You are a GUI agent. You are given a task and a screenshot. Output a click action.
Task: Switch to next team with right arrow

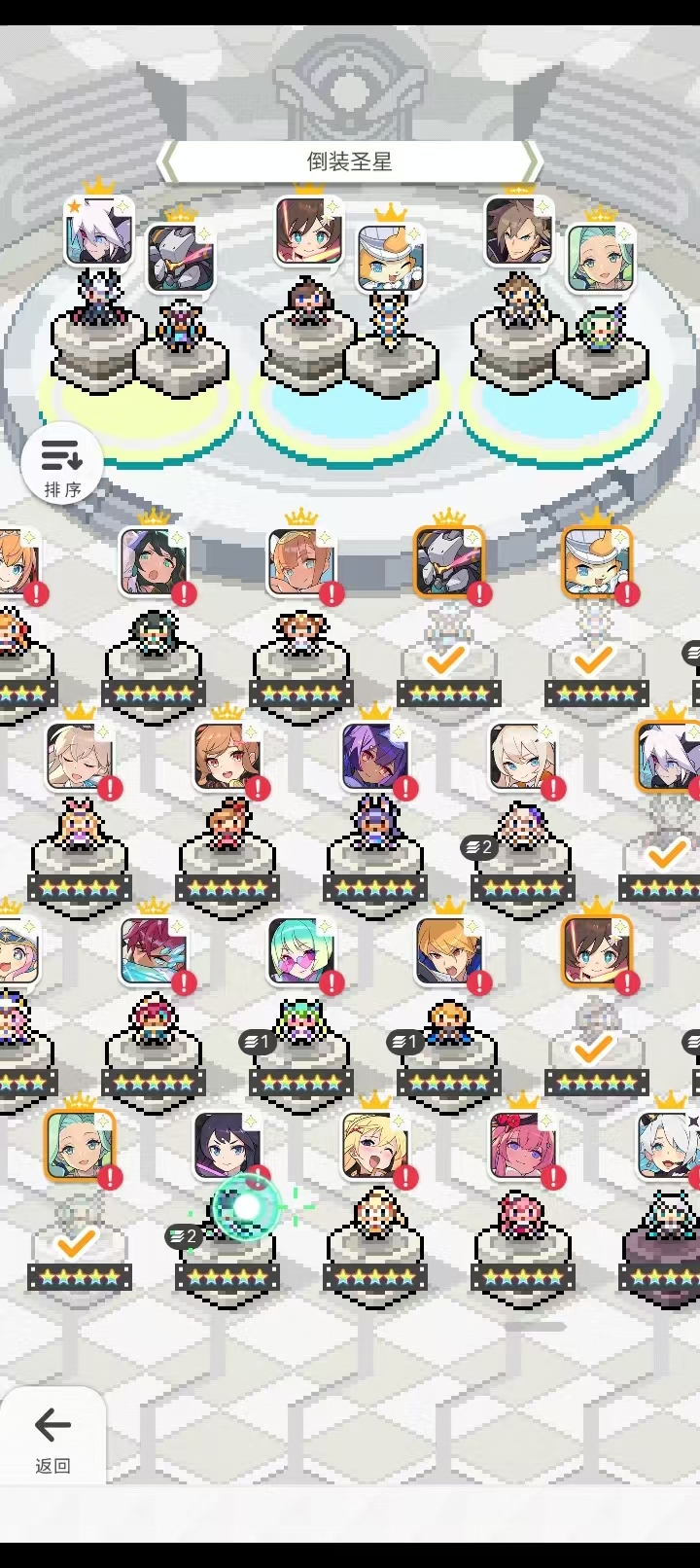point(531,161)
